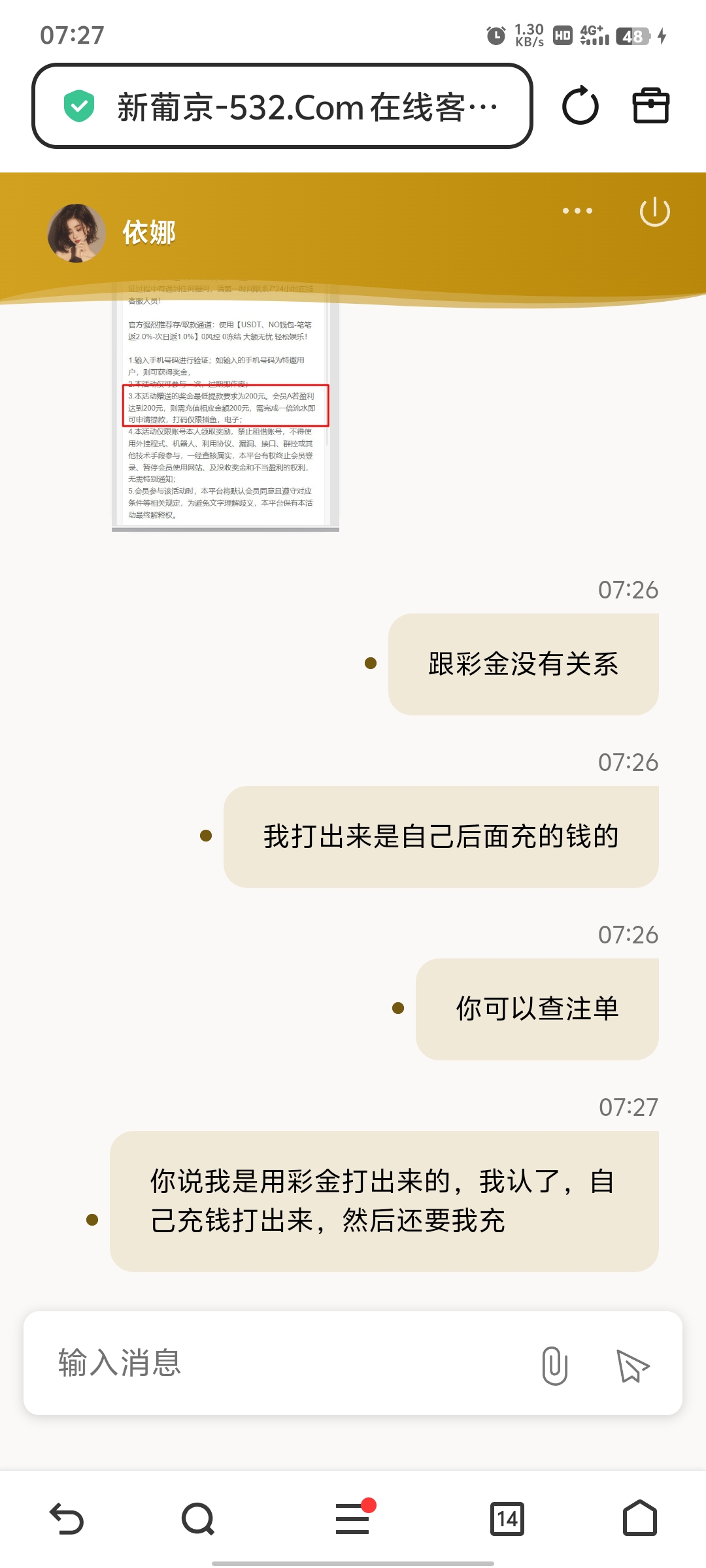End the chat with the power icon
706x1568 pixels.
coord(654,212)
